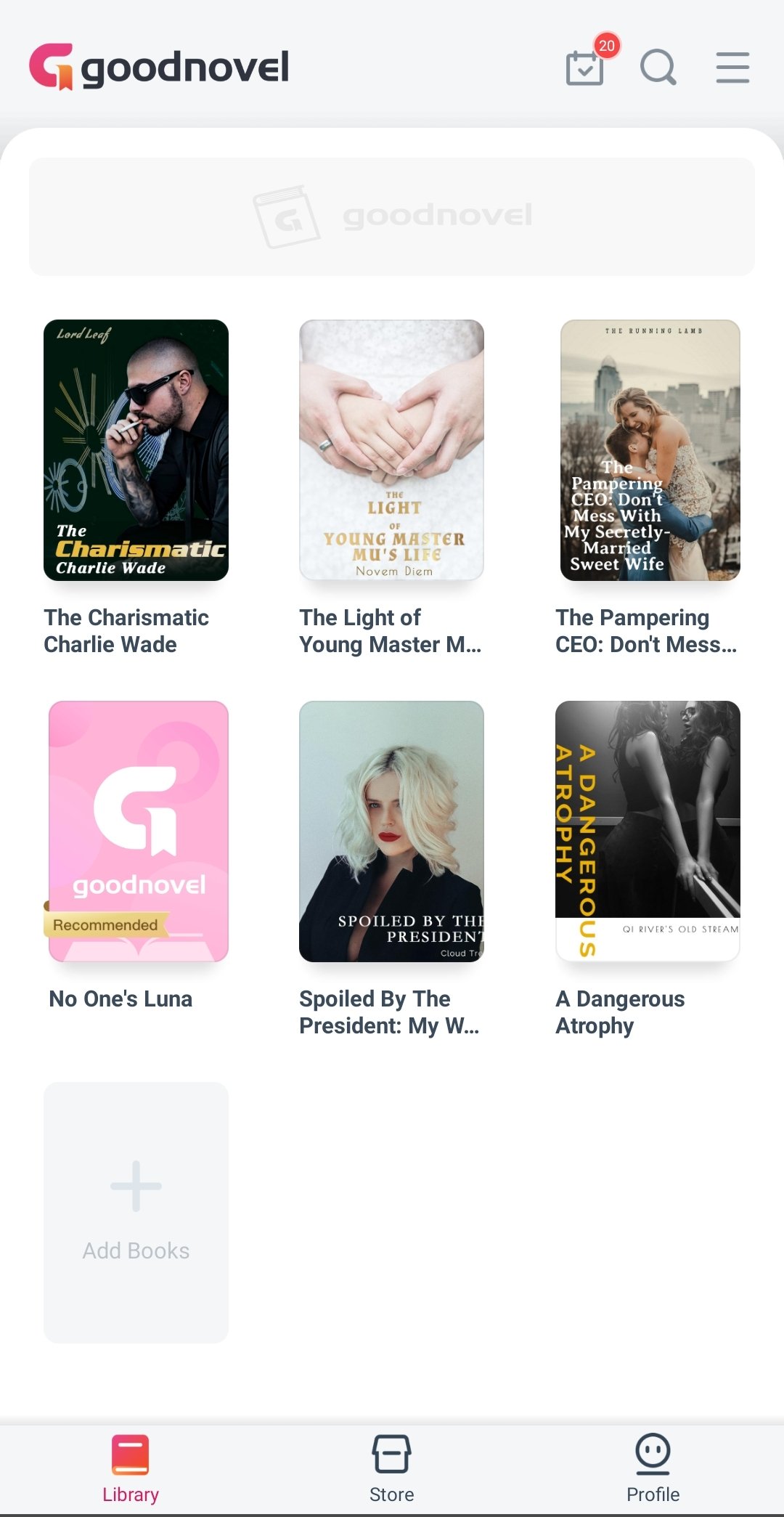Open the recommended book No One's Luna
Screen dimensions: 784x1517
(x=138, y=831)
